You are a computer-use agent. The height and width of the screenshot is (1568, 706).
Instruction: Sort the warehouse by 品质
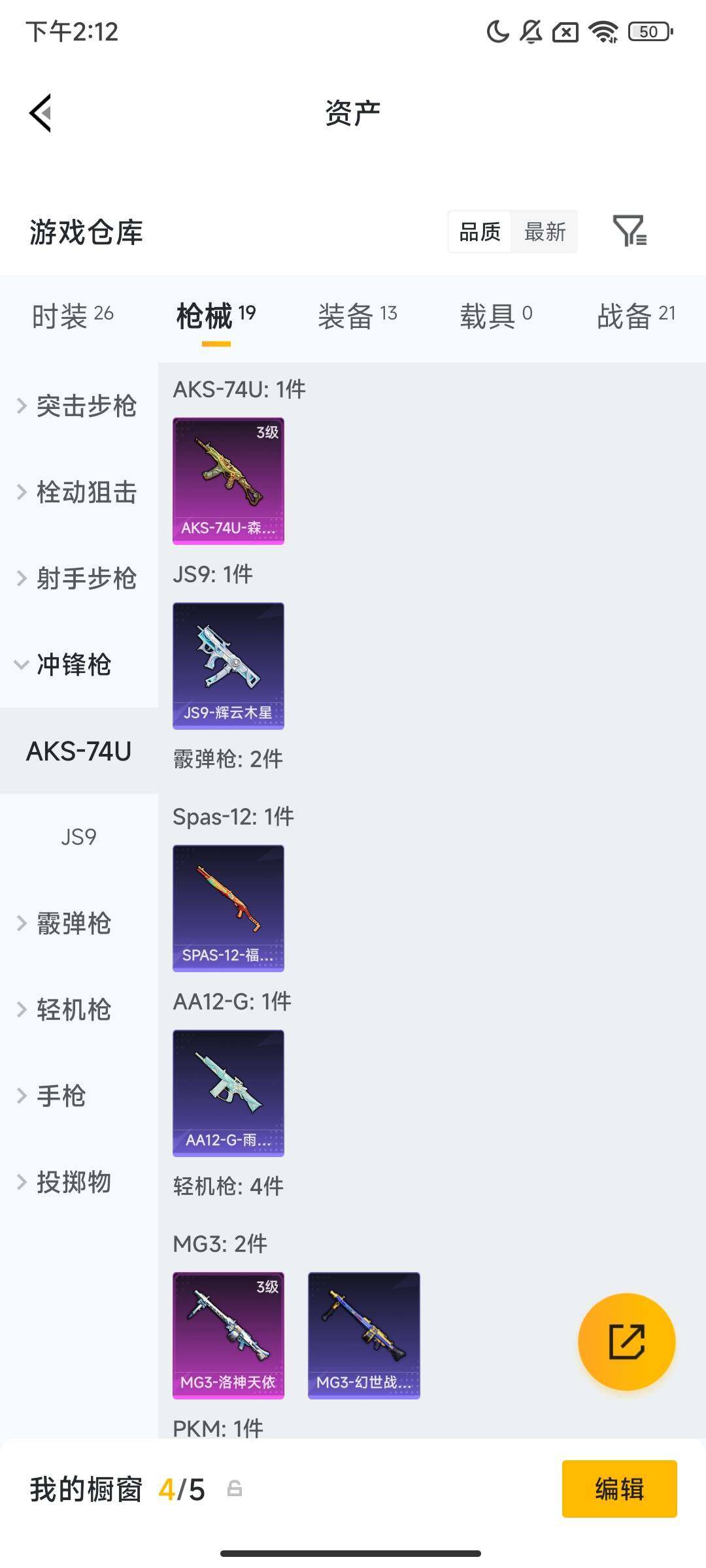coord(480,231)
